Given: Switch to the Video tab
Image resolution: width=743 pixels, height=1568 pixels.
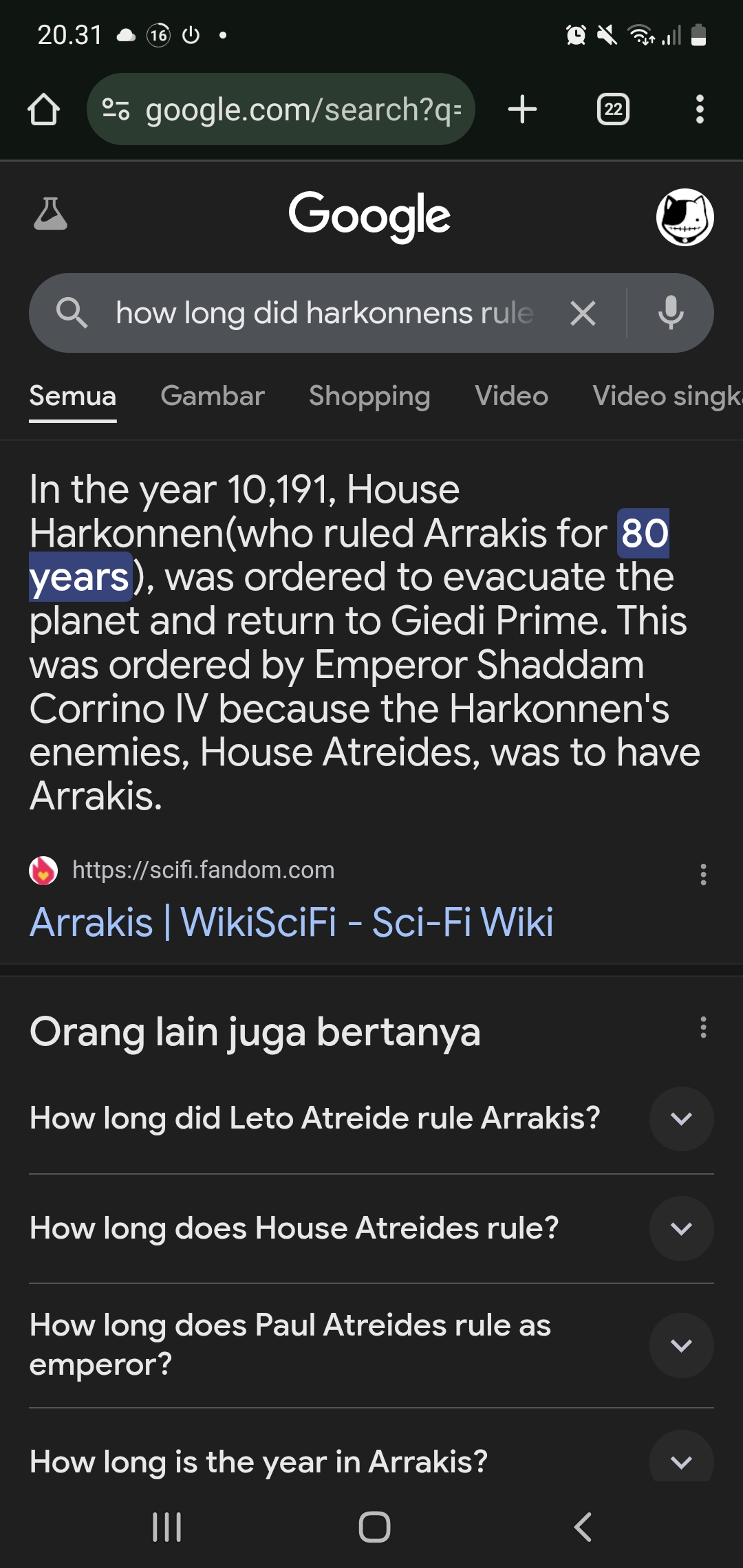Looking at the screenshot, I should click(511, 396).
